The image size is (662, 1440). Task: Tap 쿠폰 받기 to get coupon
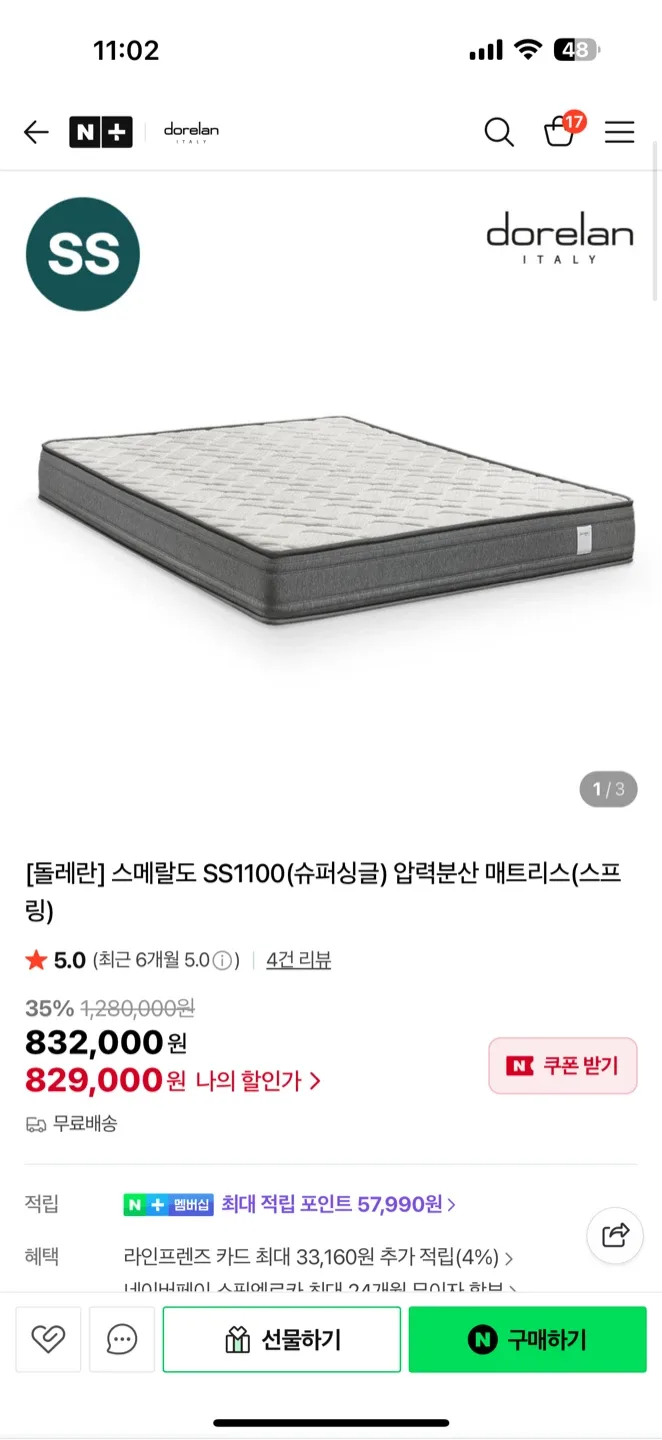coord(562,1066)
